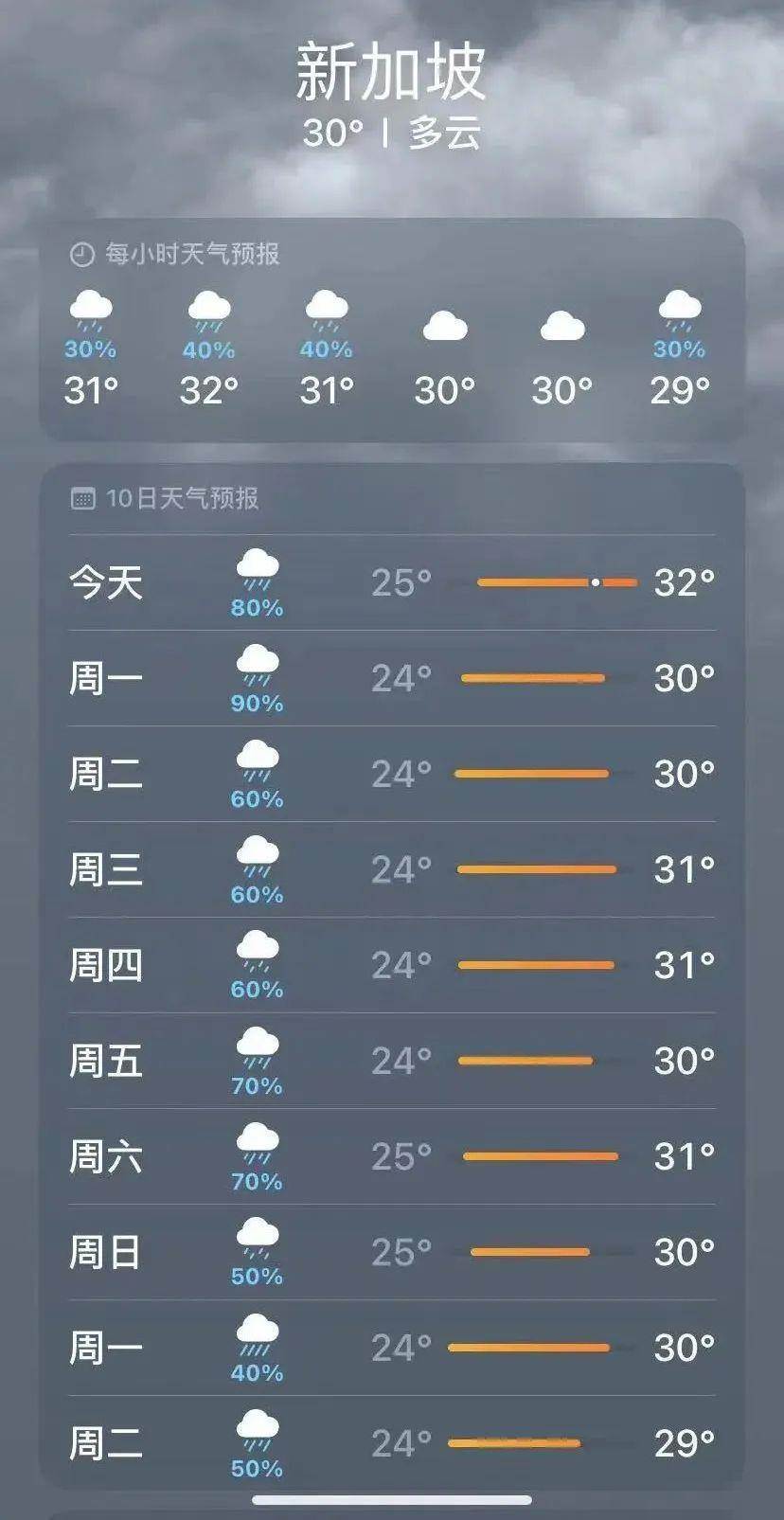This screenshot has width=784, height=1520.
Task: Open today's forecast row (今天)
Action: pos(391,582)
